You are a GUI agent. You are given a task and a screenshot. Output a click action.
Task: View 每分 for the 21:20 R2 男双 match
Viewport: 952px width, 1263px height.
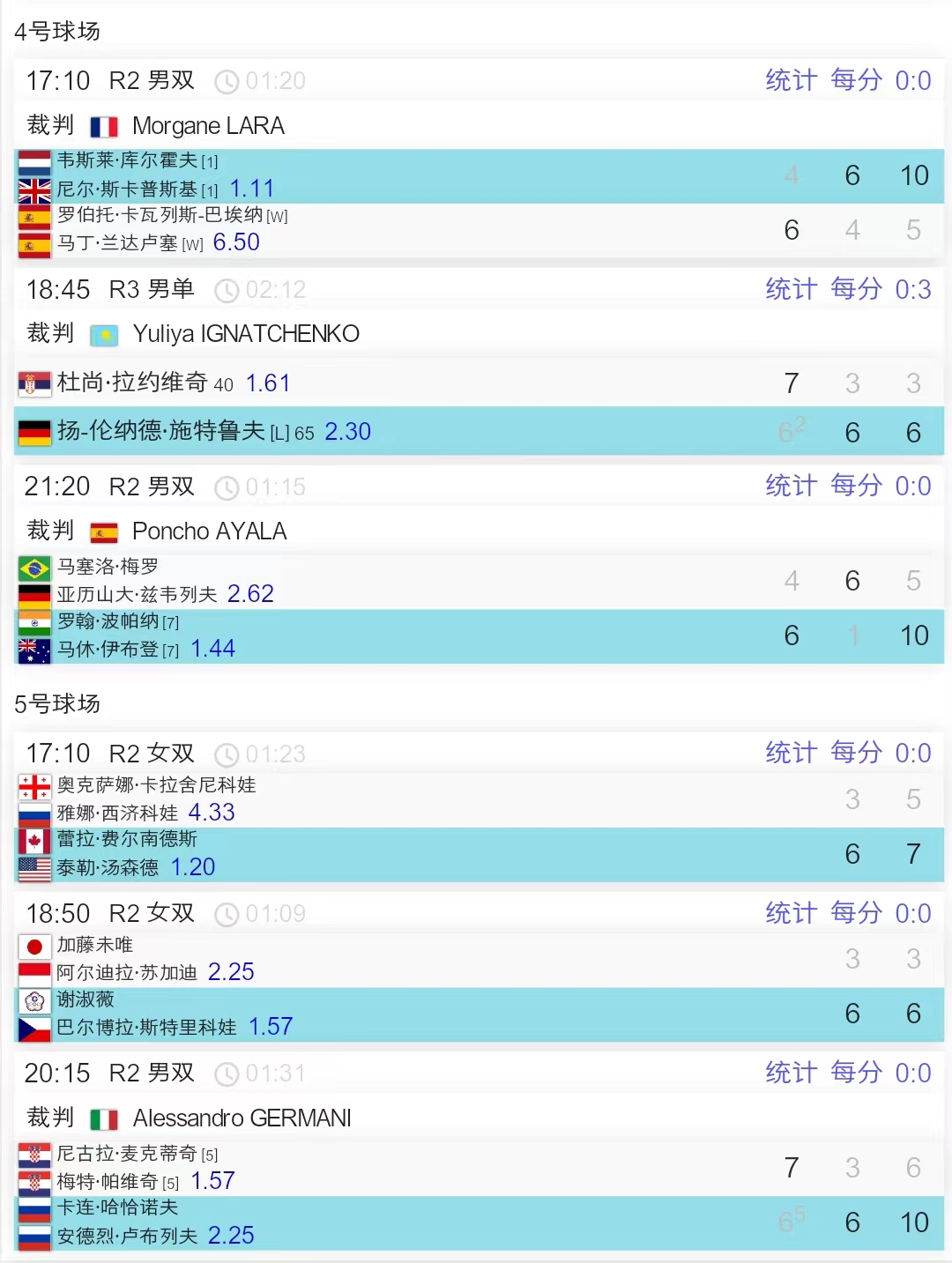click(x=855, y=486)
